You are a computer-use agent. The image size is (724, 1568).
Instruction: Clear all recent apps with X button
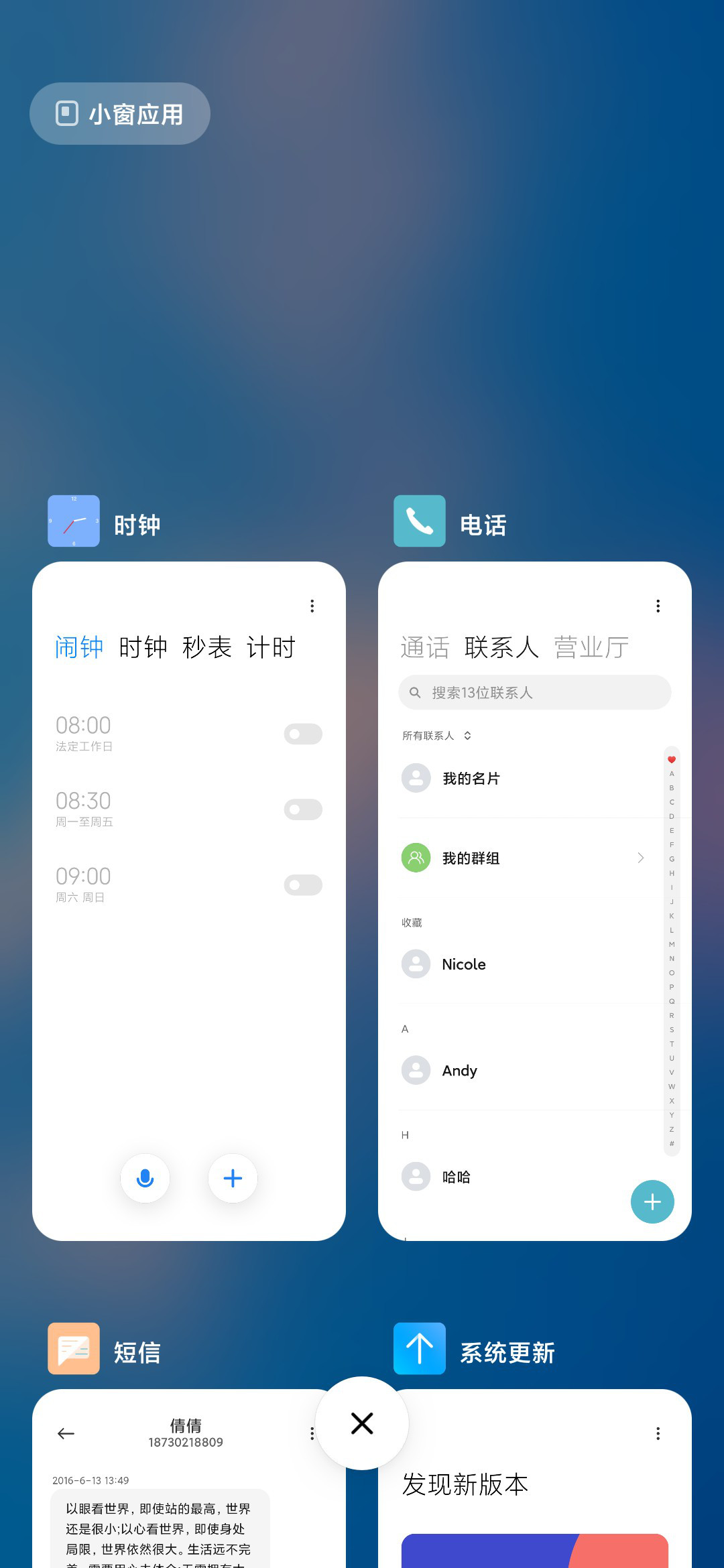click(x=362, y=1423)
